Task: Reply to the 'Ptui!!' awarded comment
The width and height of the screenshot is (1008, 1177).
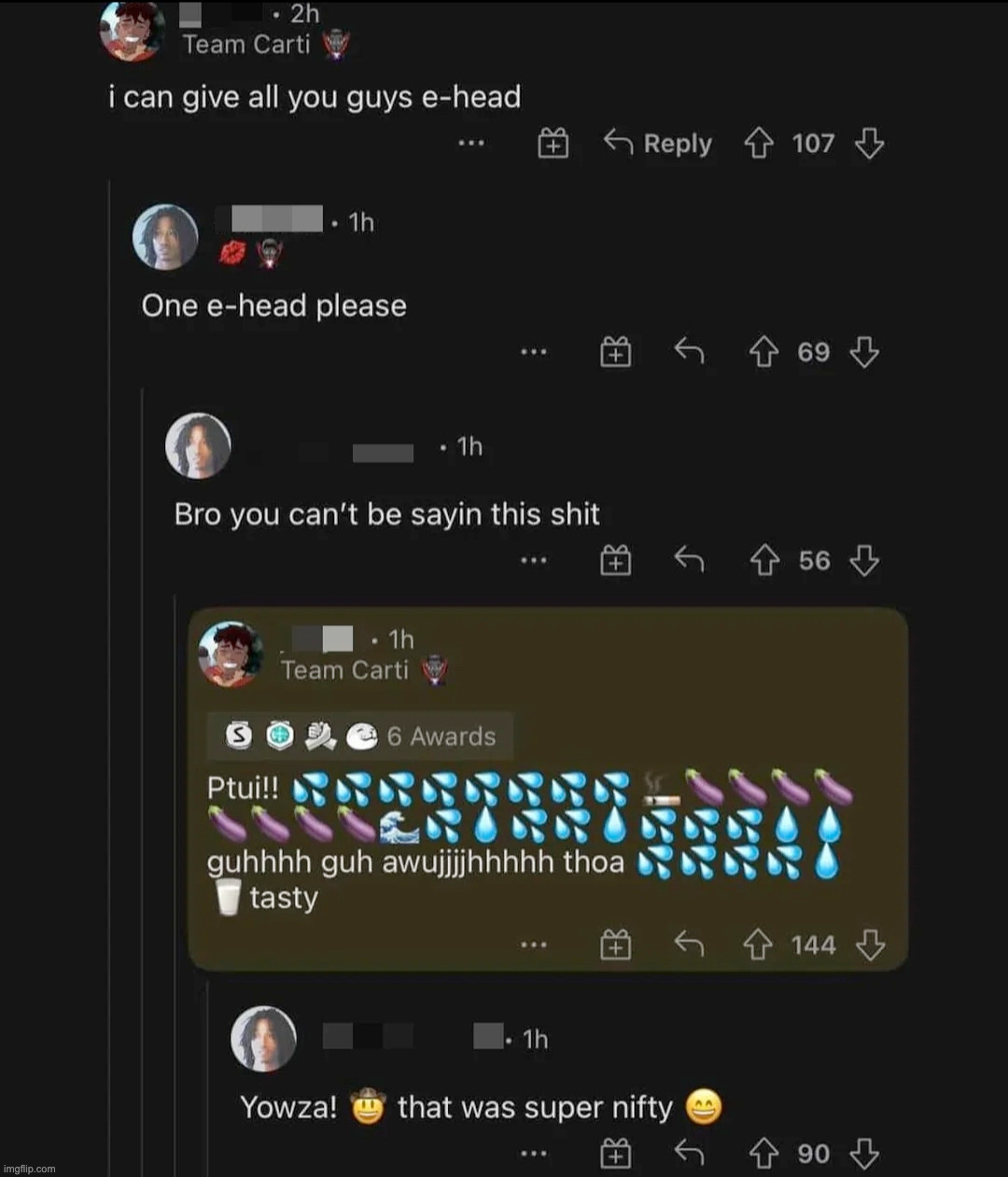Action: coord(689,946)
